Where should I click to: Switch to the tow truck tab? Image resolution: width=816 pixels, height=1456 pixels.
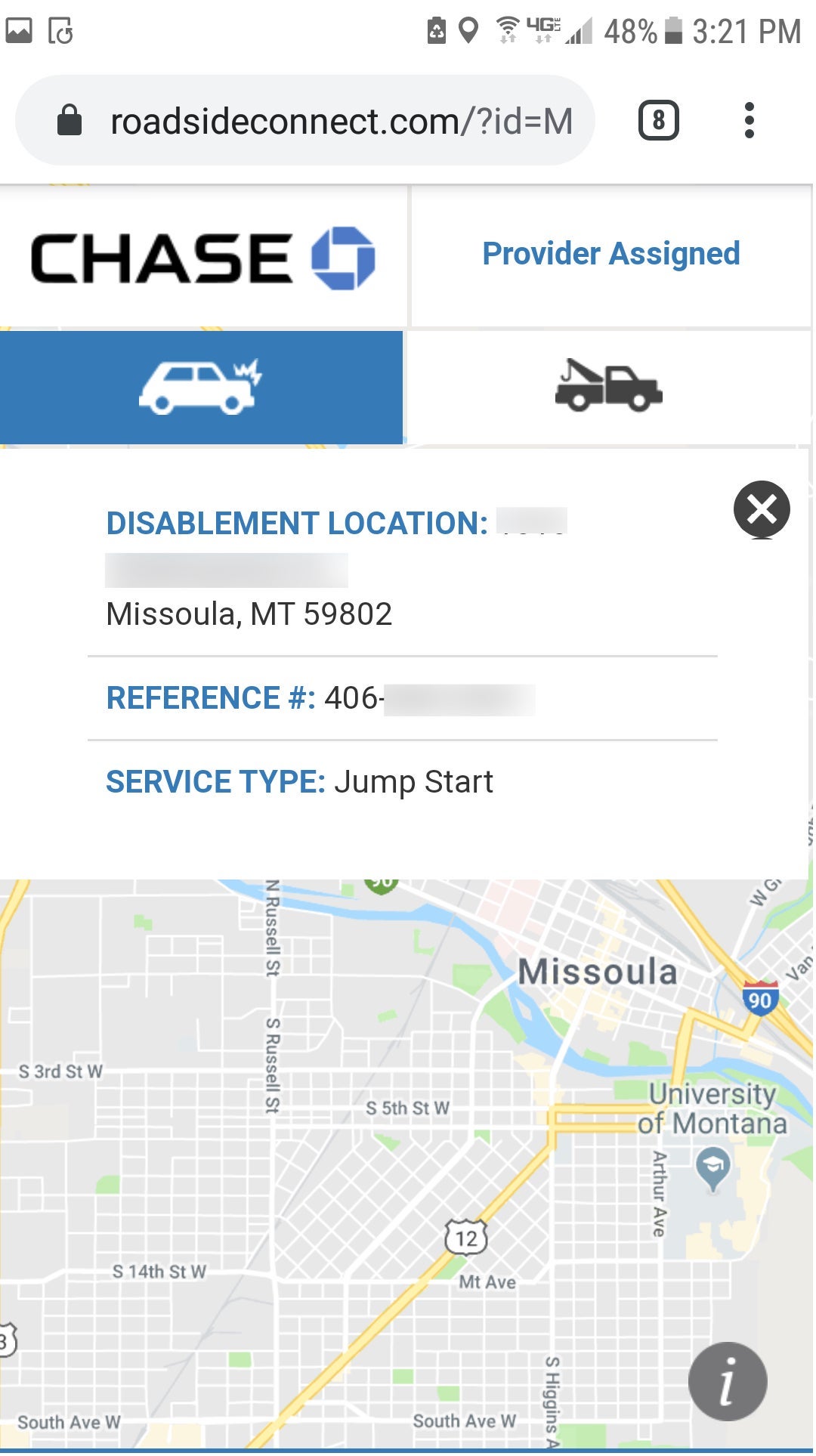point(608,387)
